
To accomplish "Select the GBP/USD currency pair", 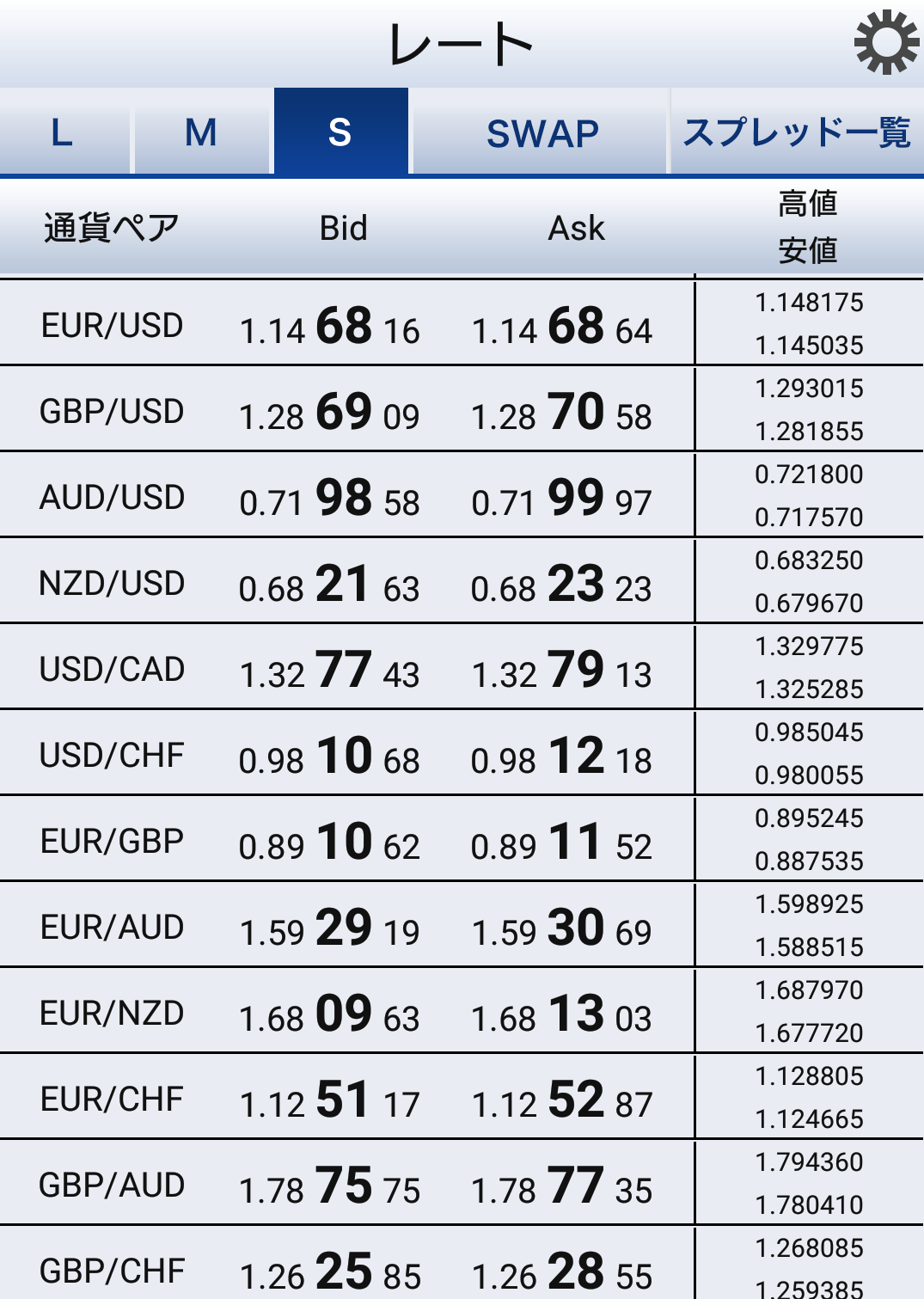I will (x=113, y=412).
